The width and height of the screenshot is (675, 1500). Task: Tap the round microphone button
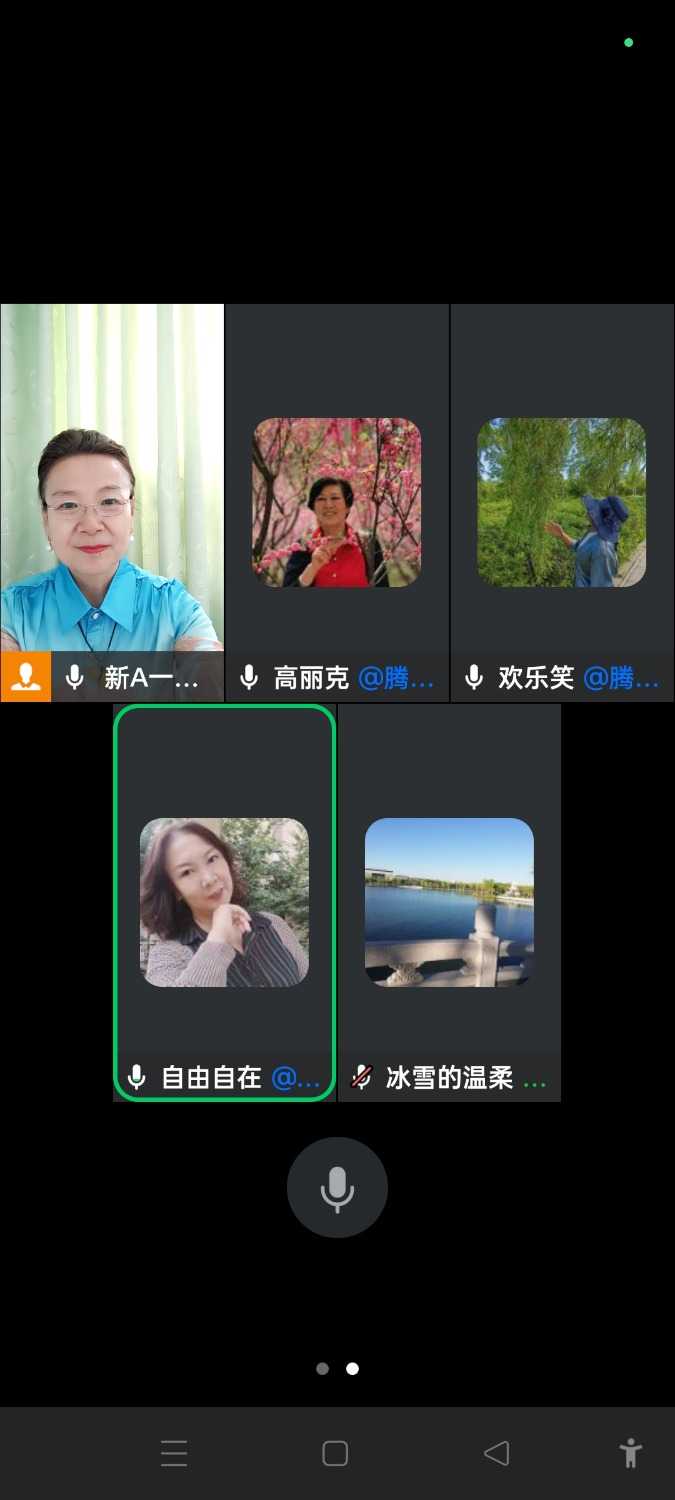(x=337, y=1188)
